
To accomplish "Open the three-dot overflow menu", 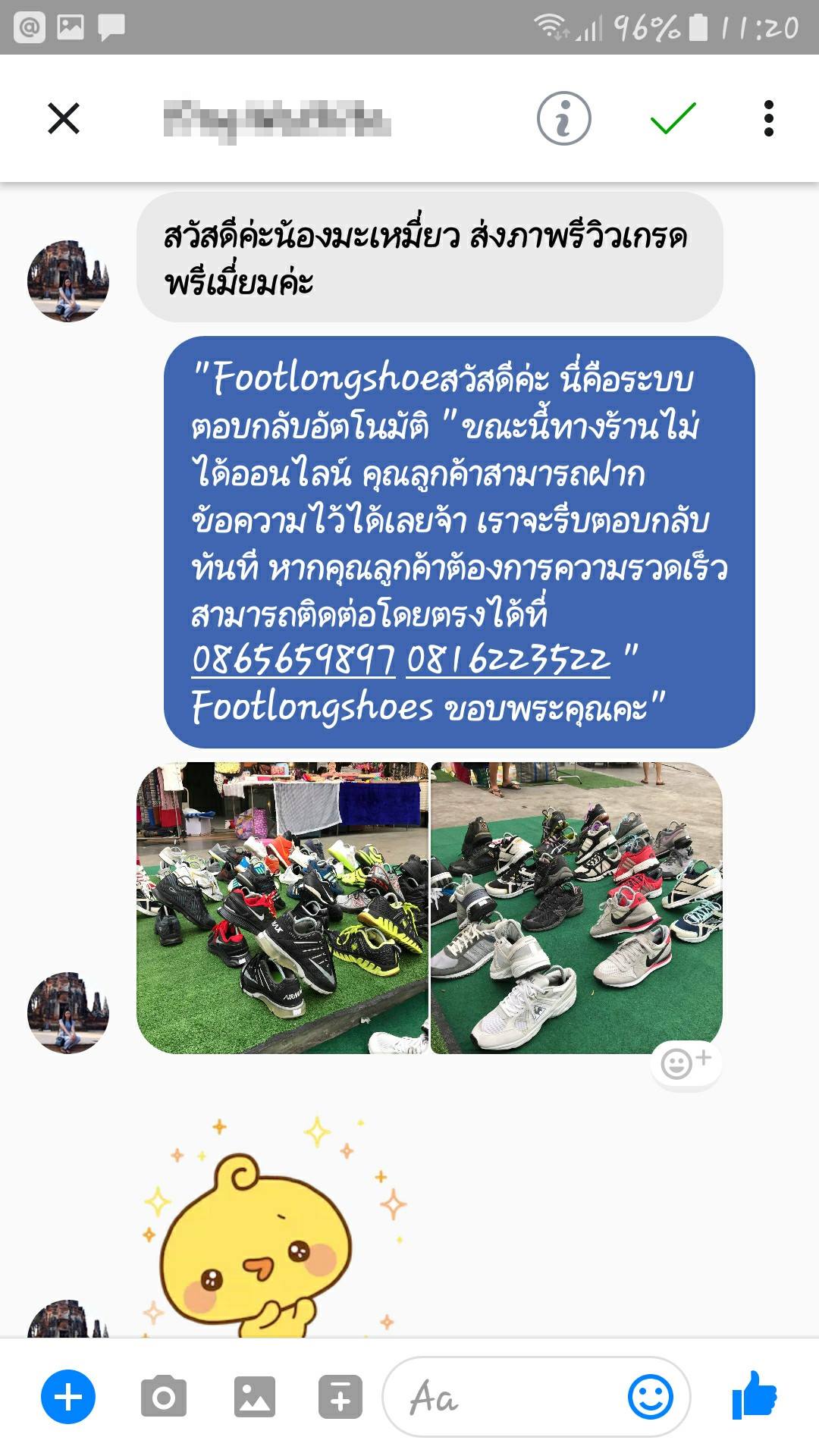I will [x=768, y=118].
